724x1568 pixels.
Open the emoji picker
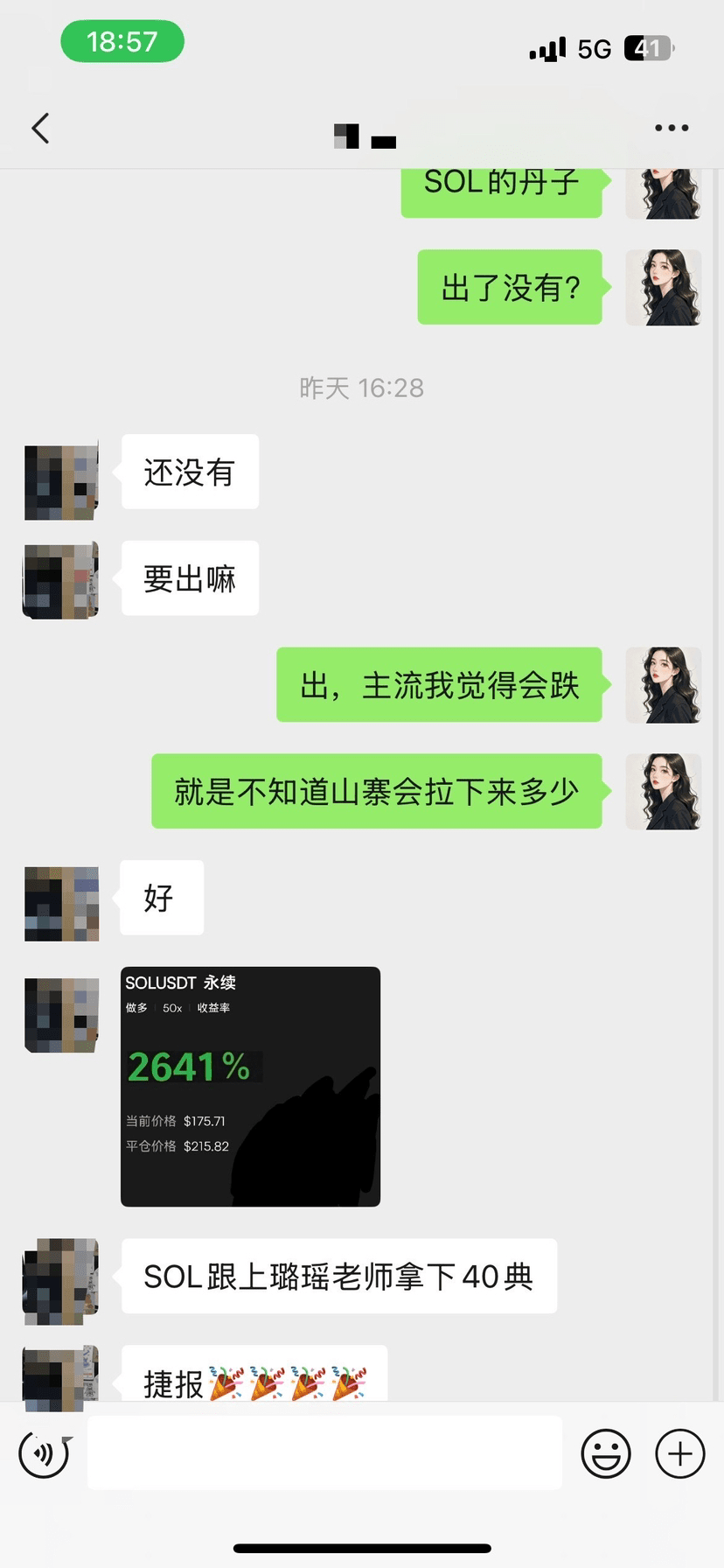[x=606, y=1453]
